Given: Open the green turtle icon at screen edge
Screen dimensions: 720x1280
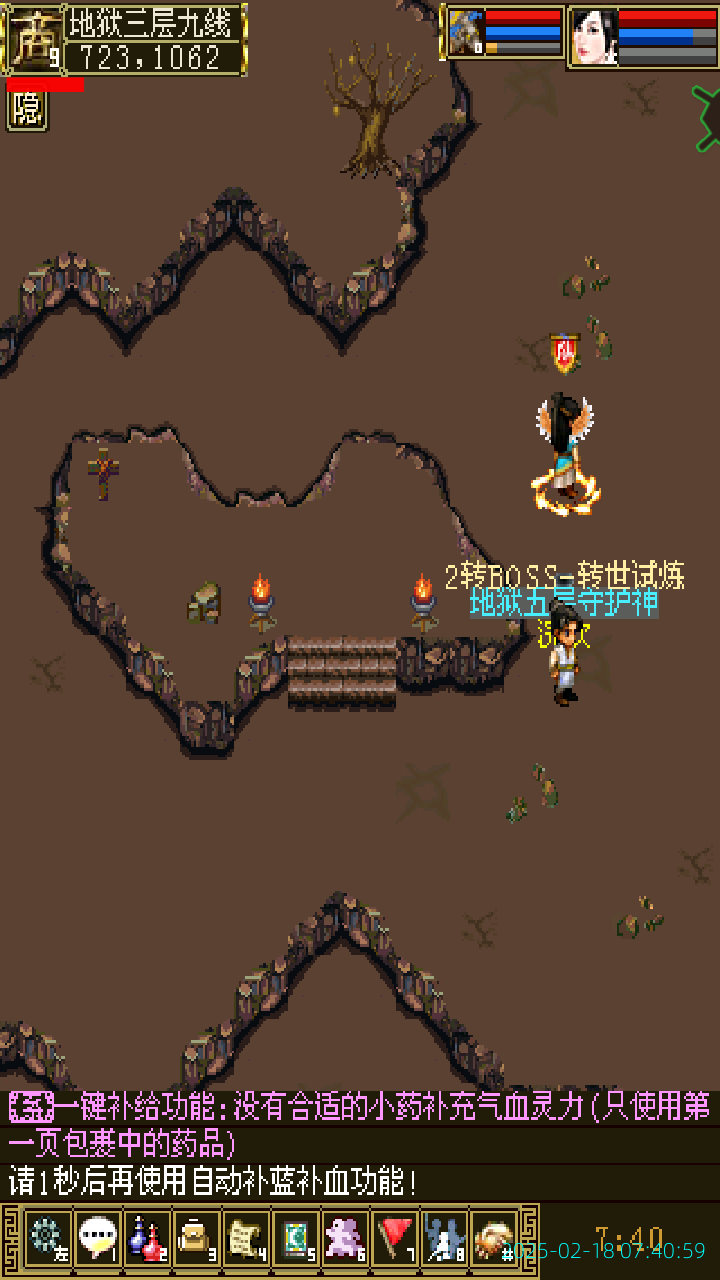Looking at the screenshot, I should 708,118.
